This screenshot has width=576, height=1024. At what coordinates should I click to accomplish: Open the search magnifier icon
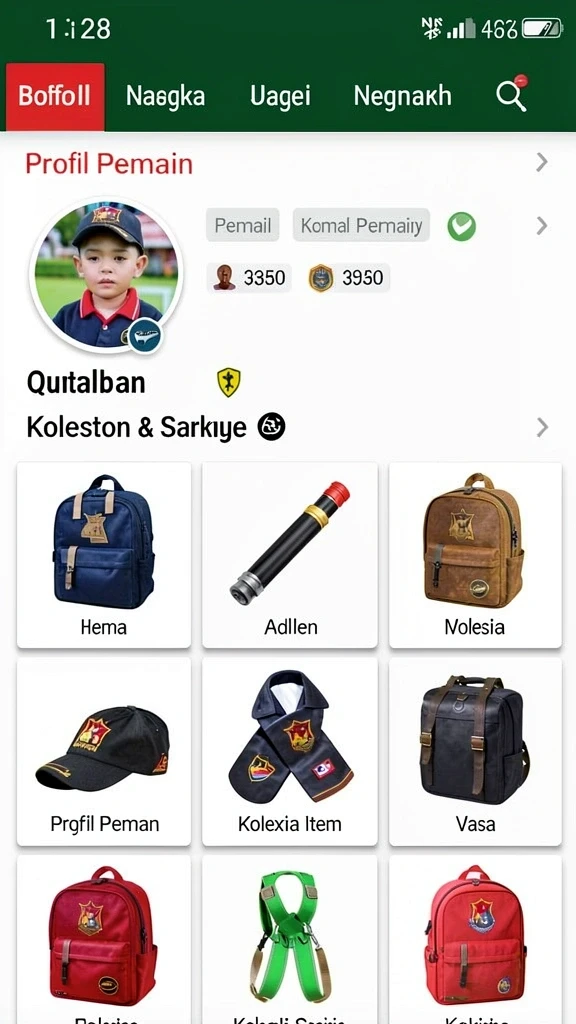[511, 95]
